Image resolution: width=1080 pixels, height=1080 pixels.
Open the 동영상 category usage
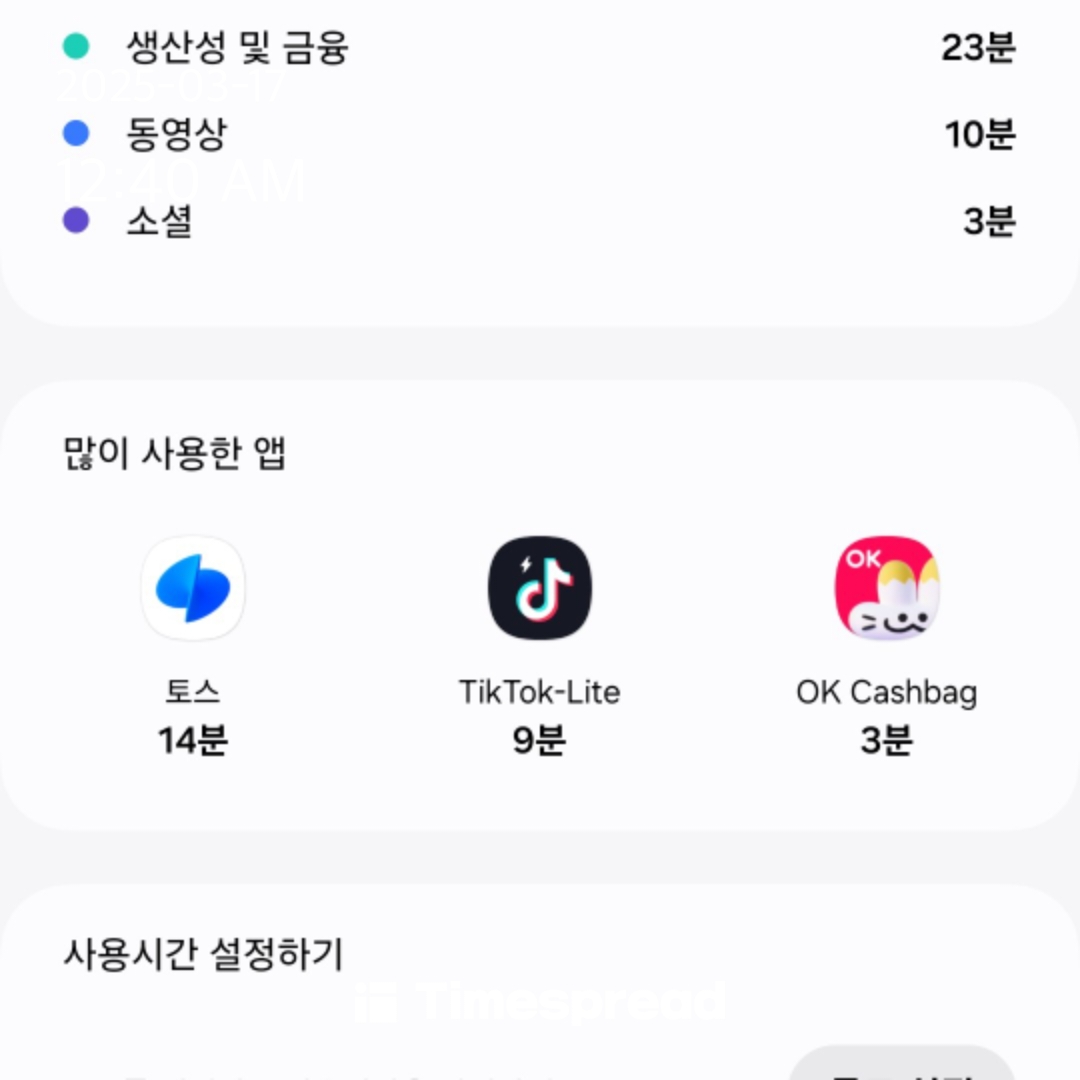coord(539,134)
